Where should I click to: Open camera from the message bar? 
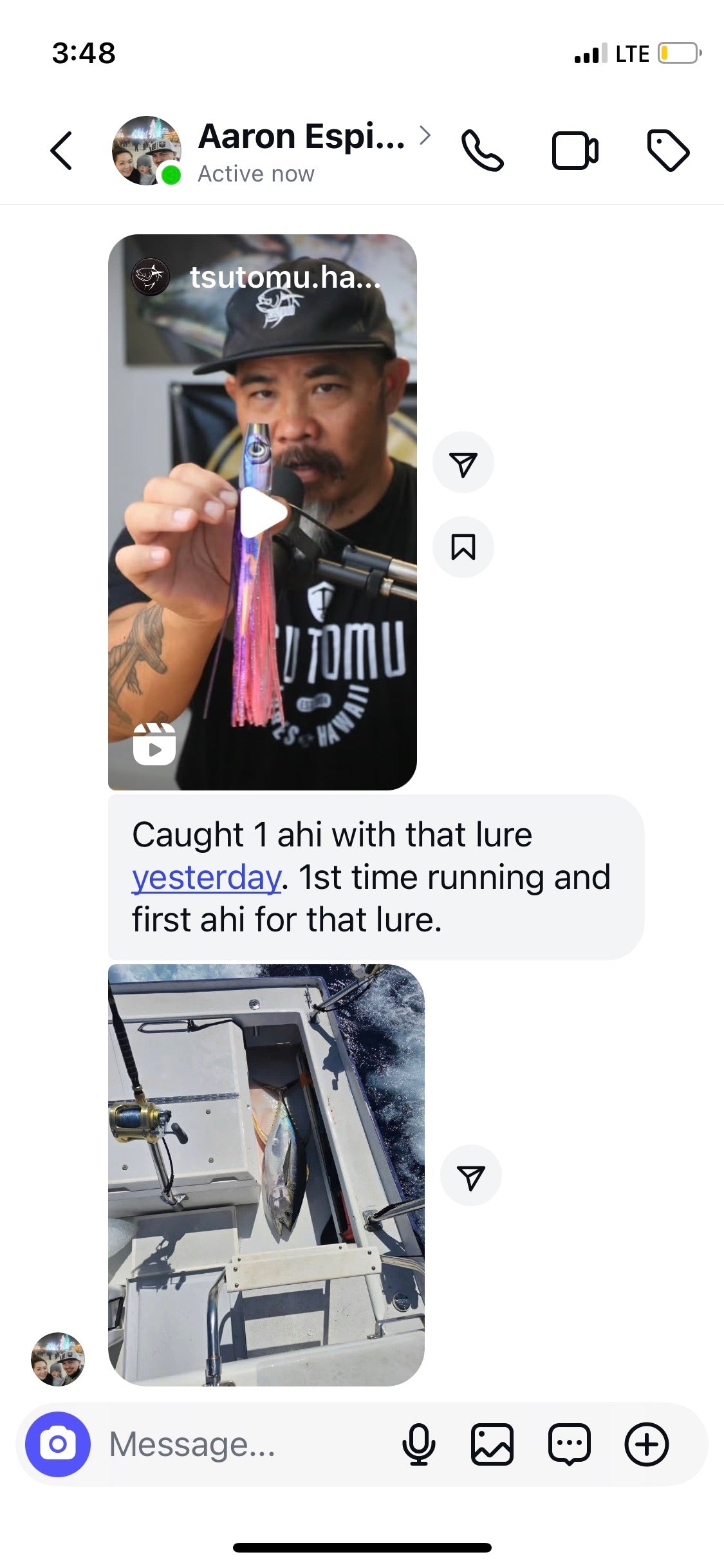point(58,1444)
